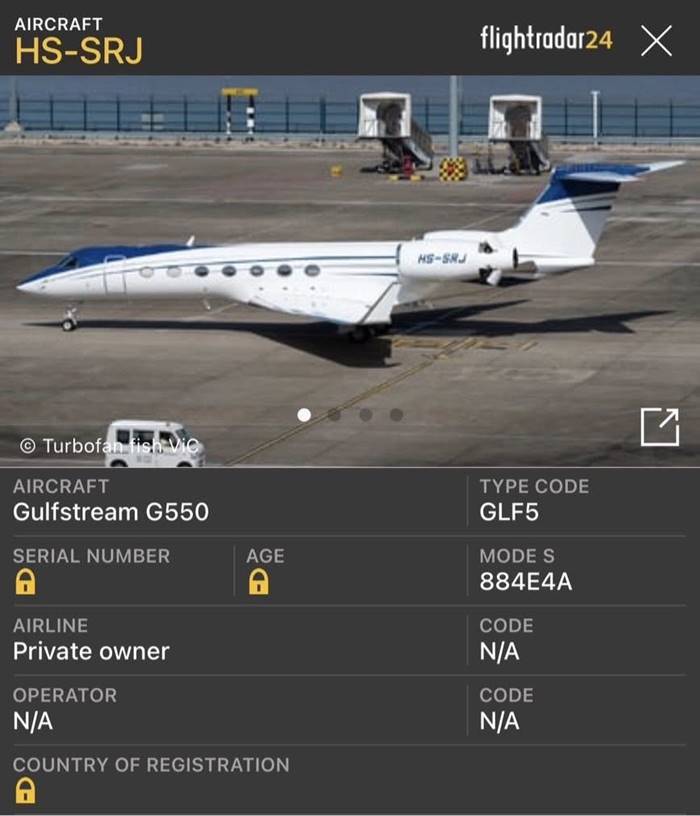The width and height of the screenshot is (700, 816).
Task: Tap the lock icon under AGE
Action: coord(259,582)
